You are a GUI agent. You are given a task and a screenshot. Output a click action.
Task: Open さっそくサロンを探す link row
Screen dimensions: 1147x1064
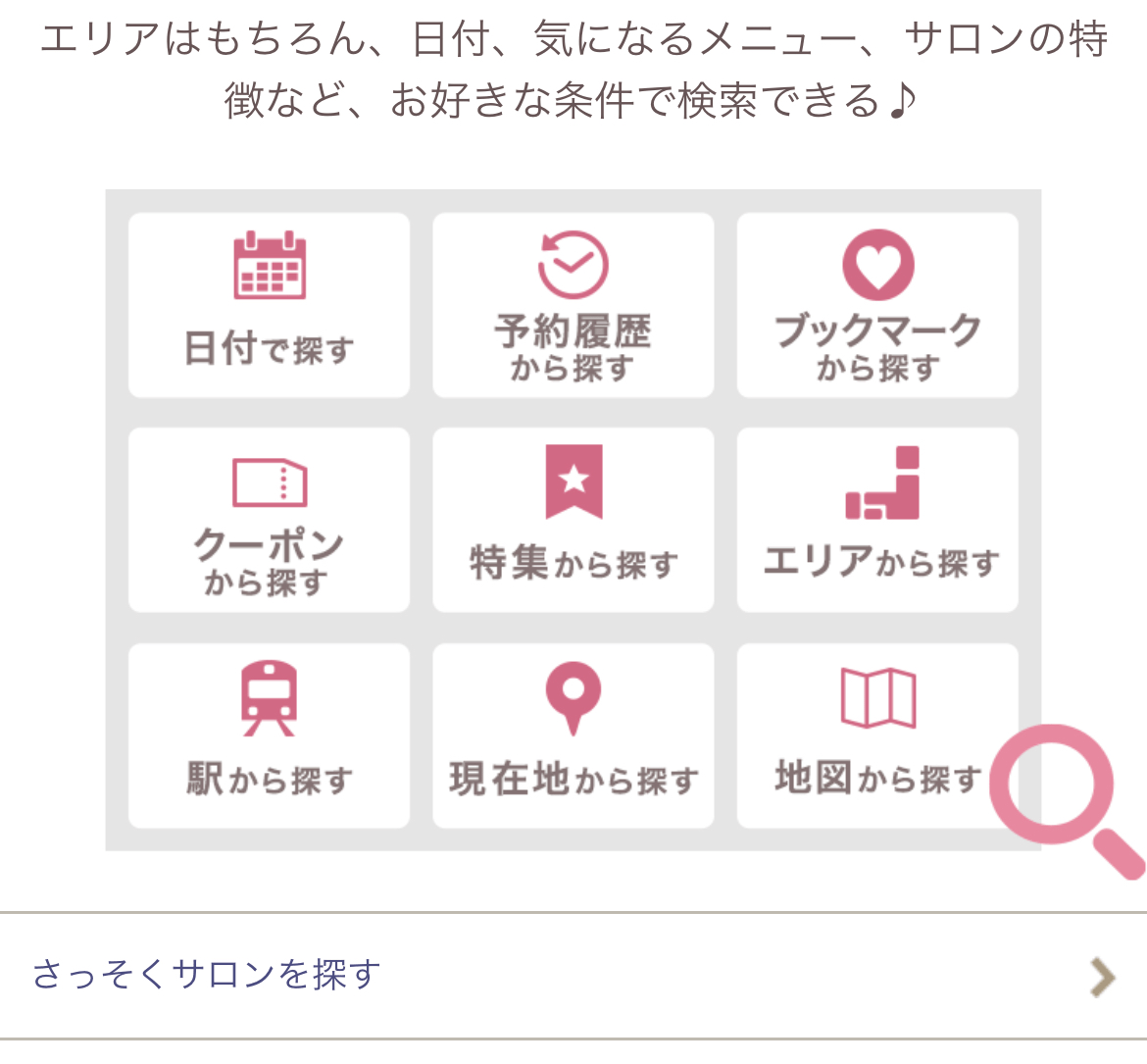tap(573, 976)
